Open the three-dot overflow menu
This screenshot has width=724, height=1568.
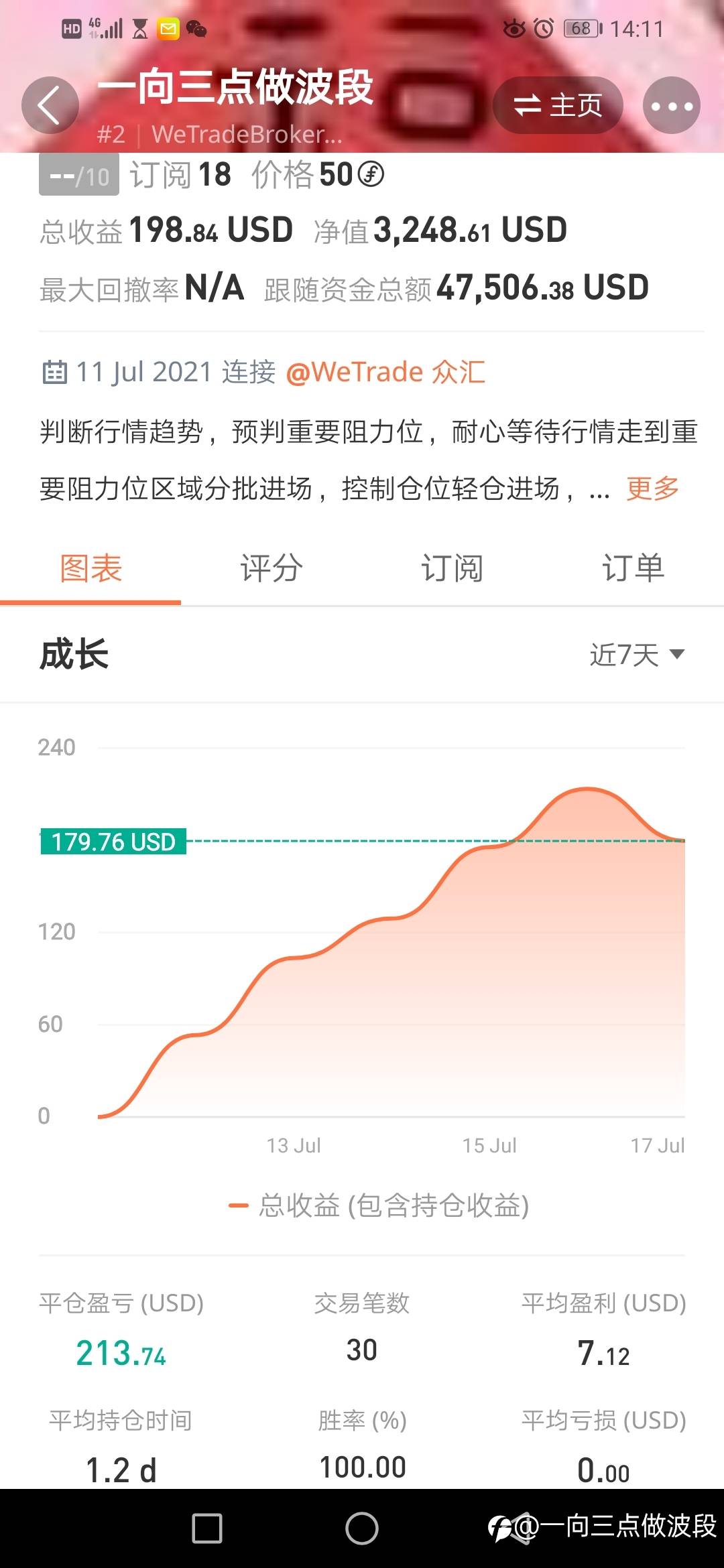pyautogui.click(x=672, y=105)
